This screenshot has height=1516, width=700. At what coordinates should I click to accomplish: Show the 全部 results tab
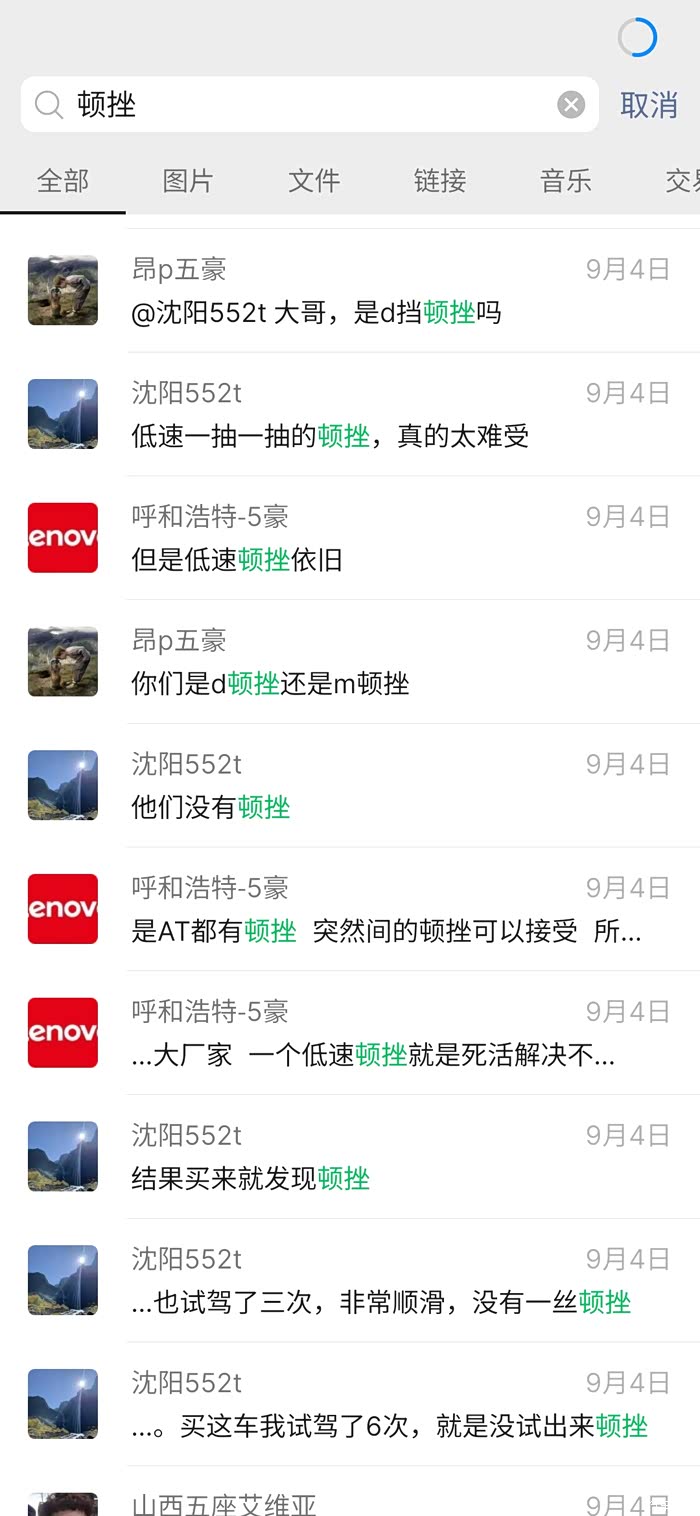63,180
